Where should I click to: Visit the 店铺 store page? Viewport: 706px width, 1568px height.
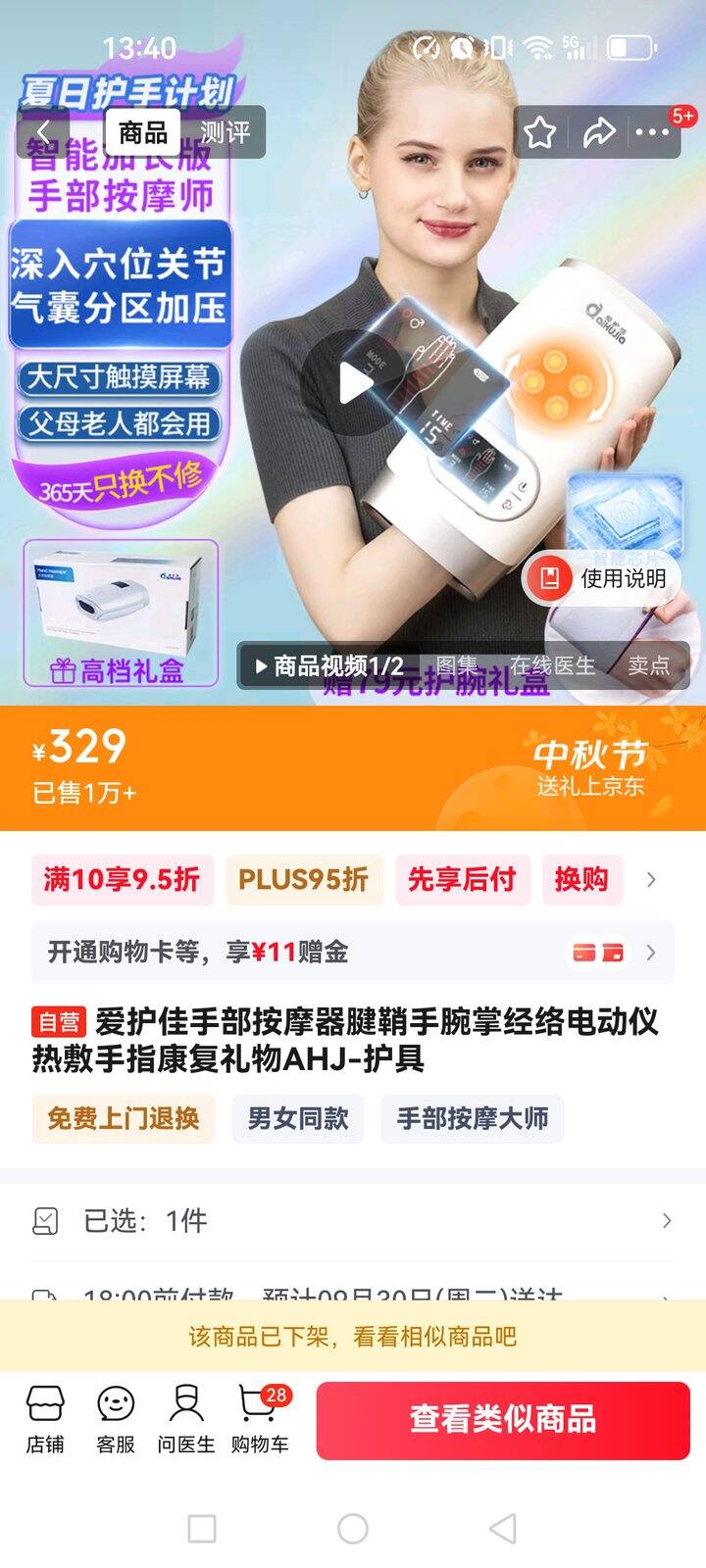pyautogui.click(x=45, y=1419)
